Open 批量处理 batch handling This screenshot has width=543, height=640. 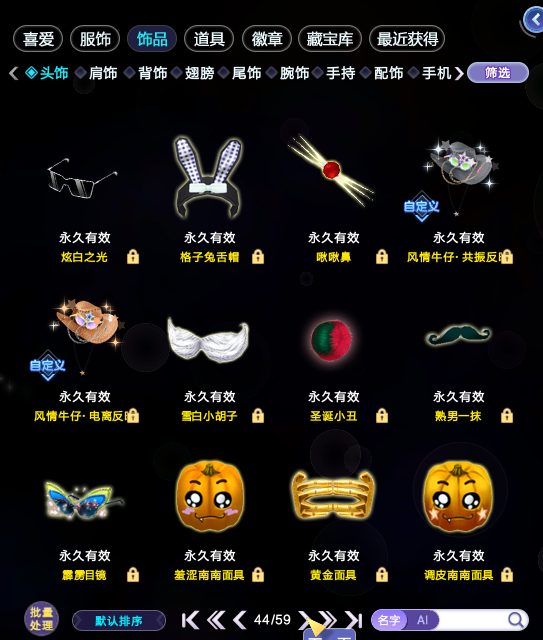coord(41,619)
